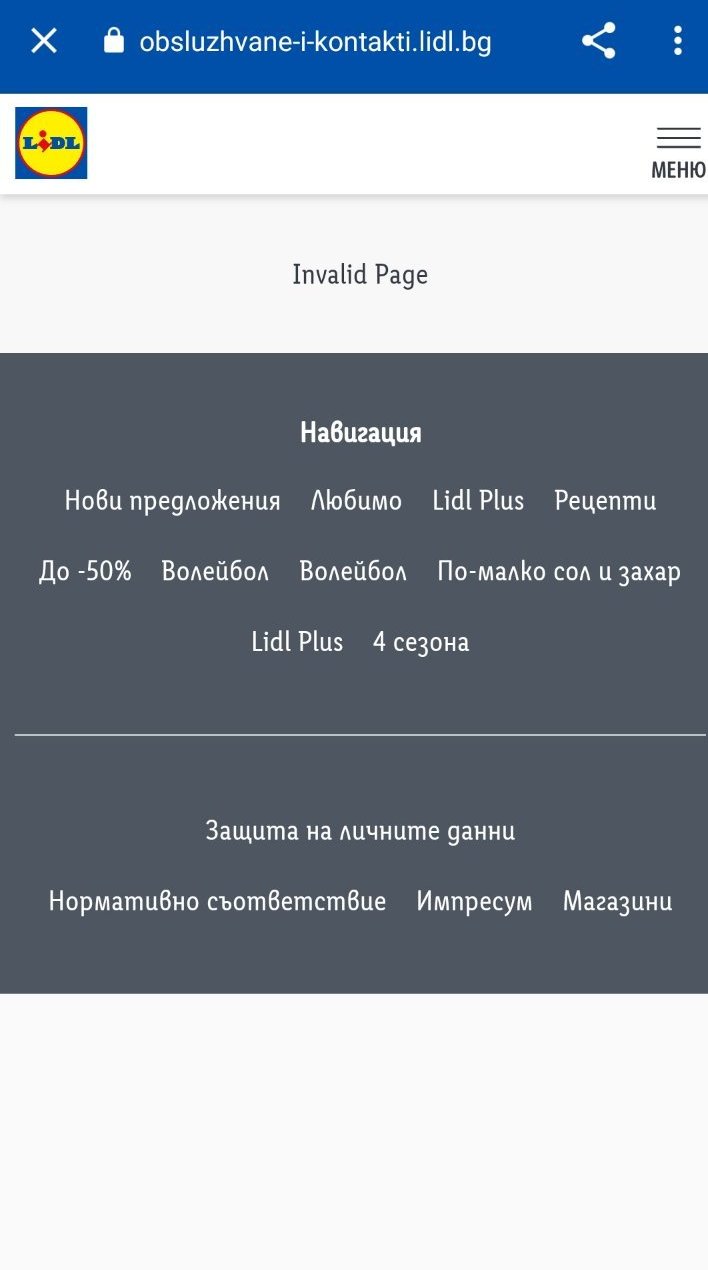This screenshot has height=1270, width=708.
Task: Open the Рецепти link
Action: pyautogui.click(x=605, y=500)
